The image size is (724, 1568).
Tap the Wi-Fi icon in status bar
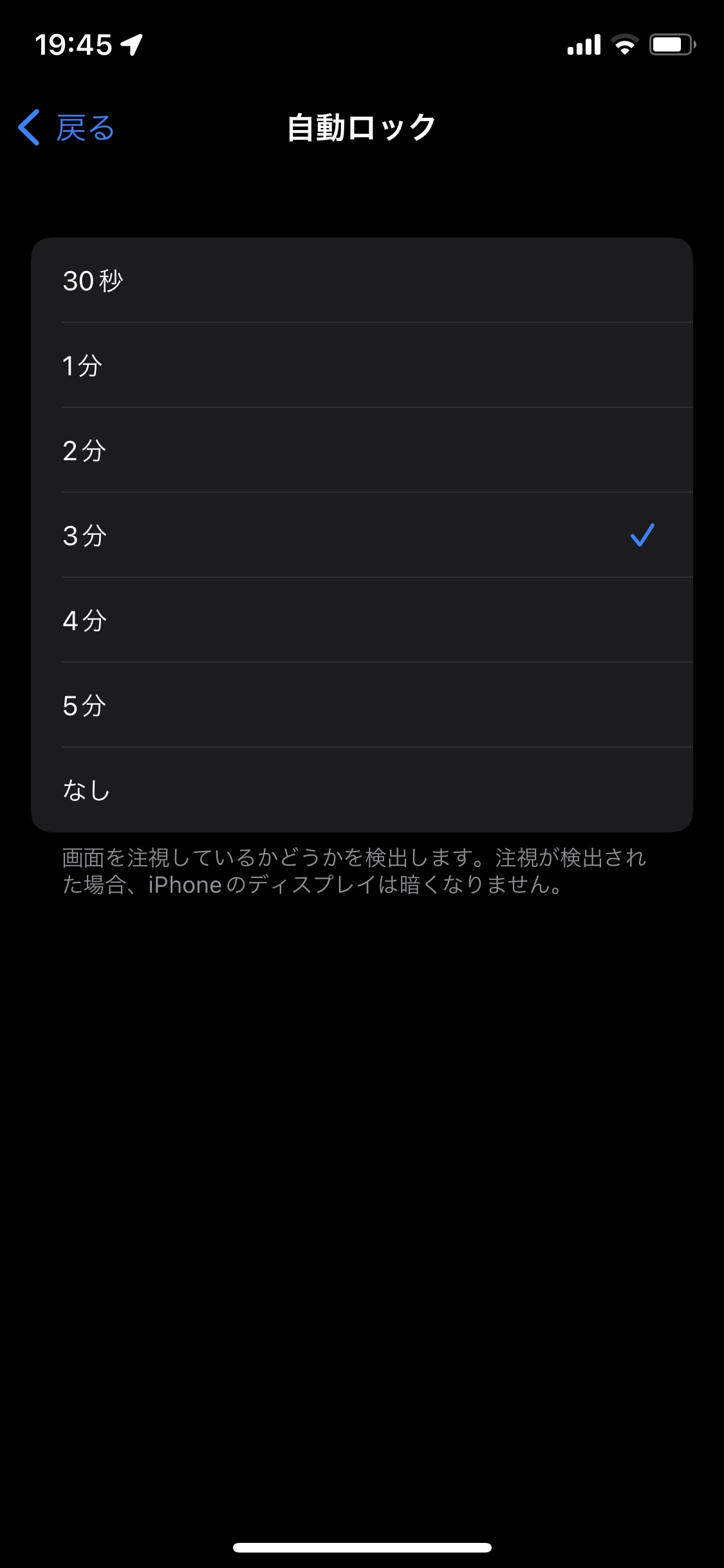tap(622, 44)
